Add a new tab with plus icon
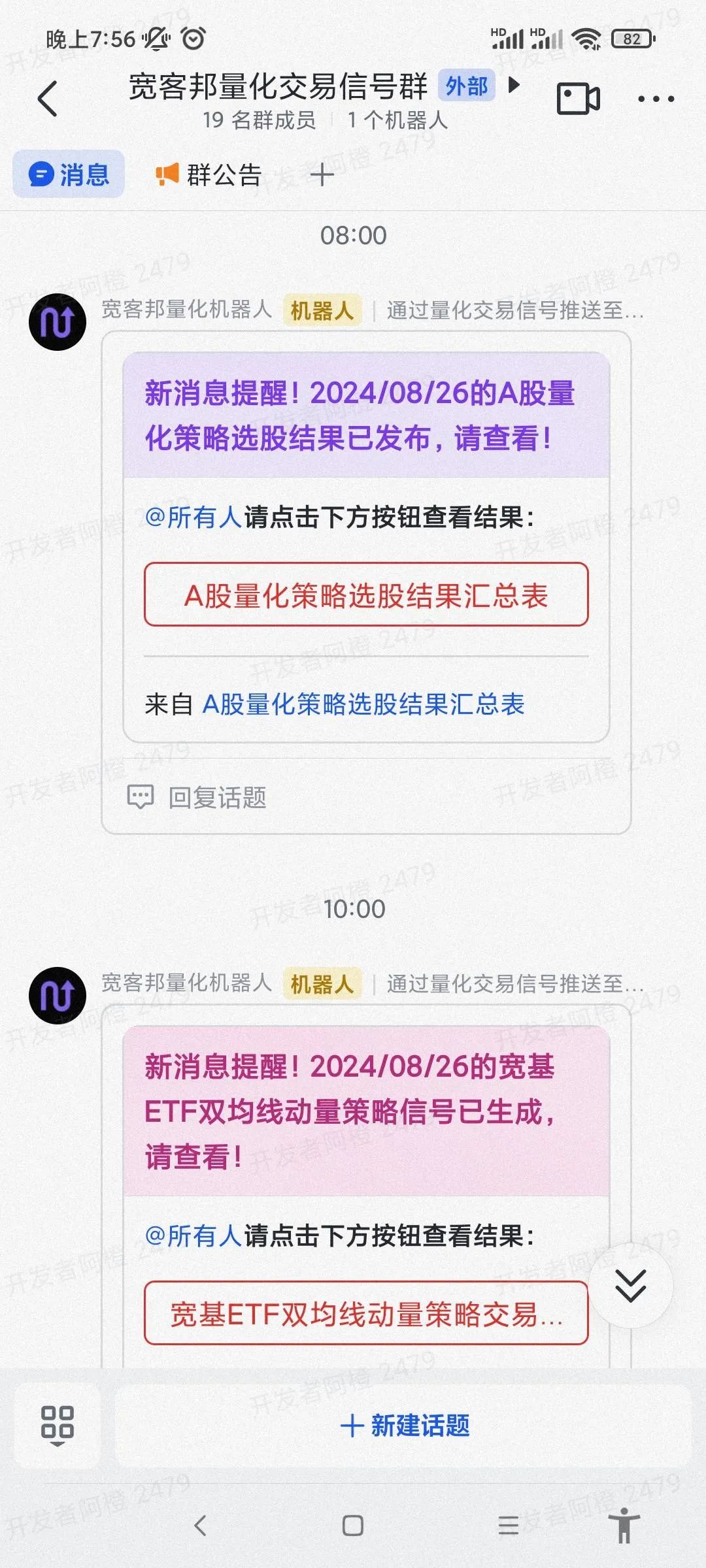 tap(322, 175)
